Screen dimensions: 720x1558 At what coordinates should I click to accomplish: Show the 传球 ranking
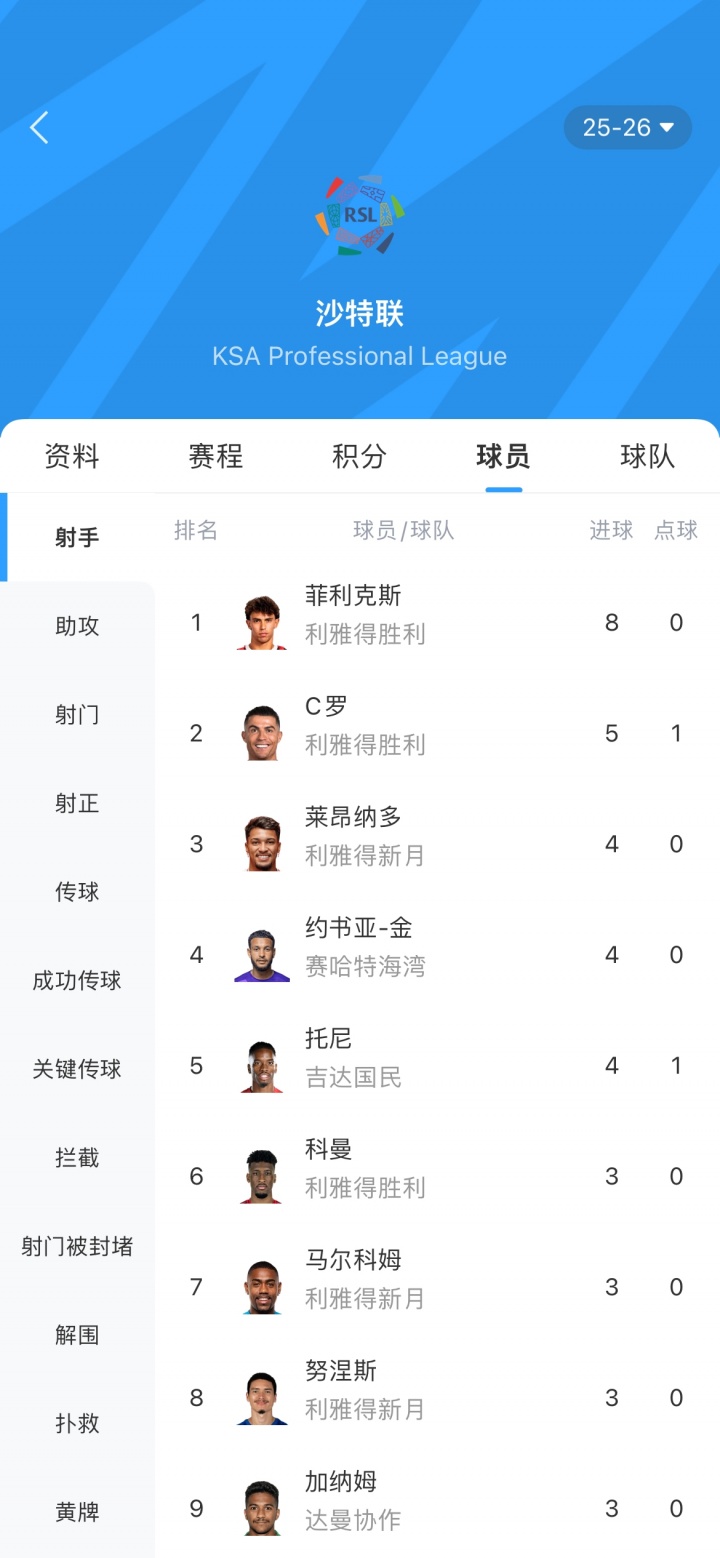pos(77,892)
